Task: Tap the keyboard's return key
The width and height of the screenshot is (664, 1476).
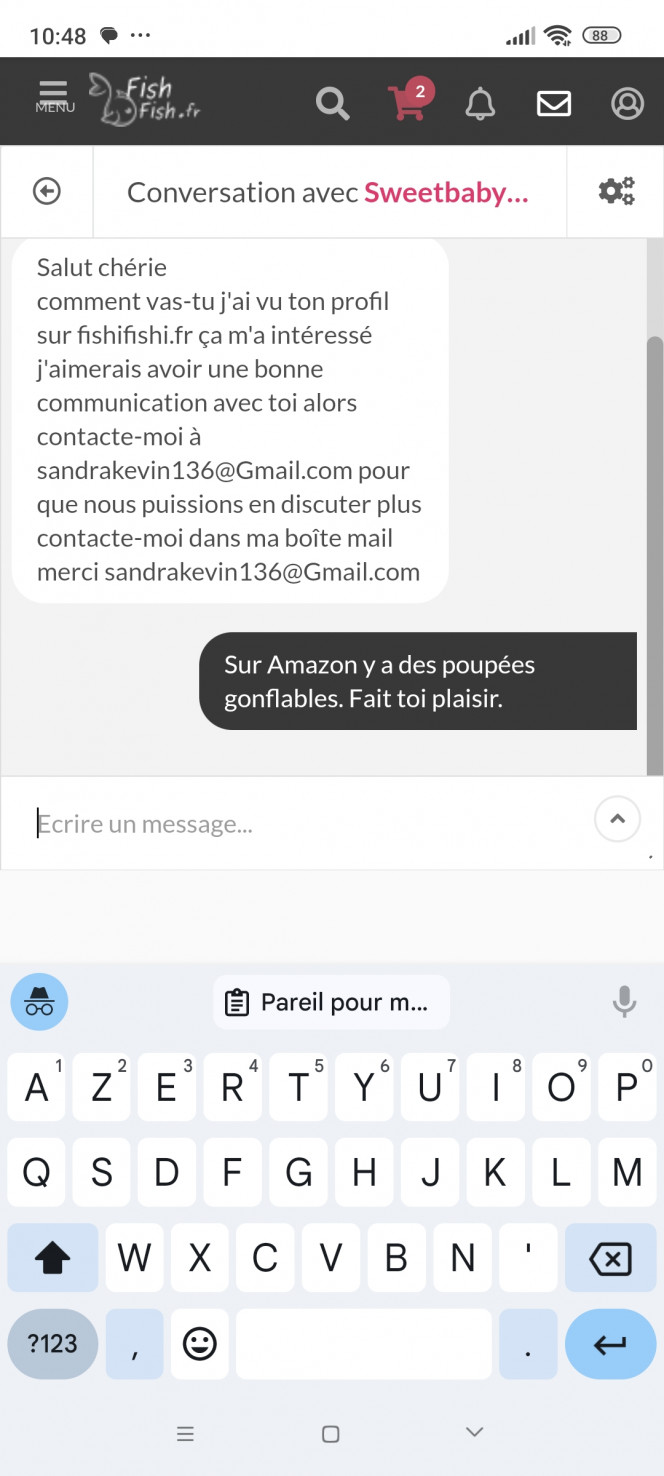Action: (610, 1344)
